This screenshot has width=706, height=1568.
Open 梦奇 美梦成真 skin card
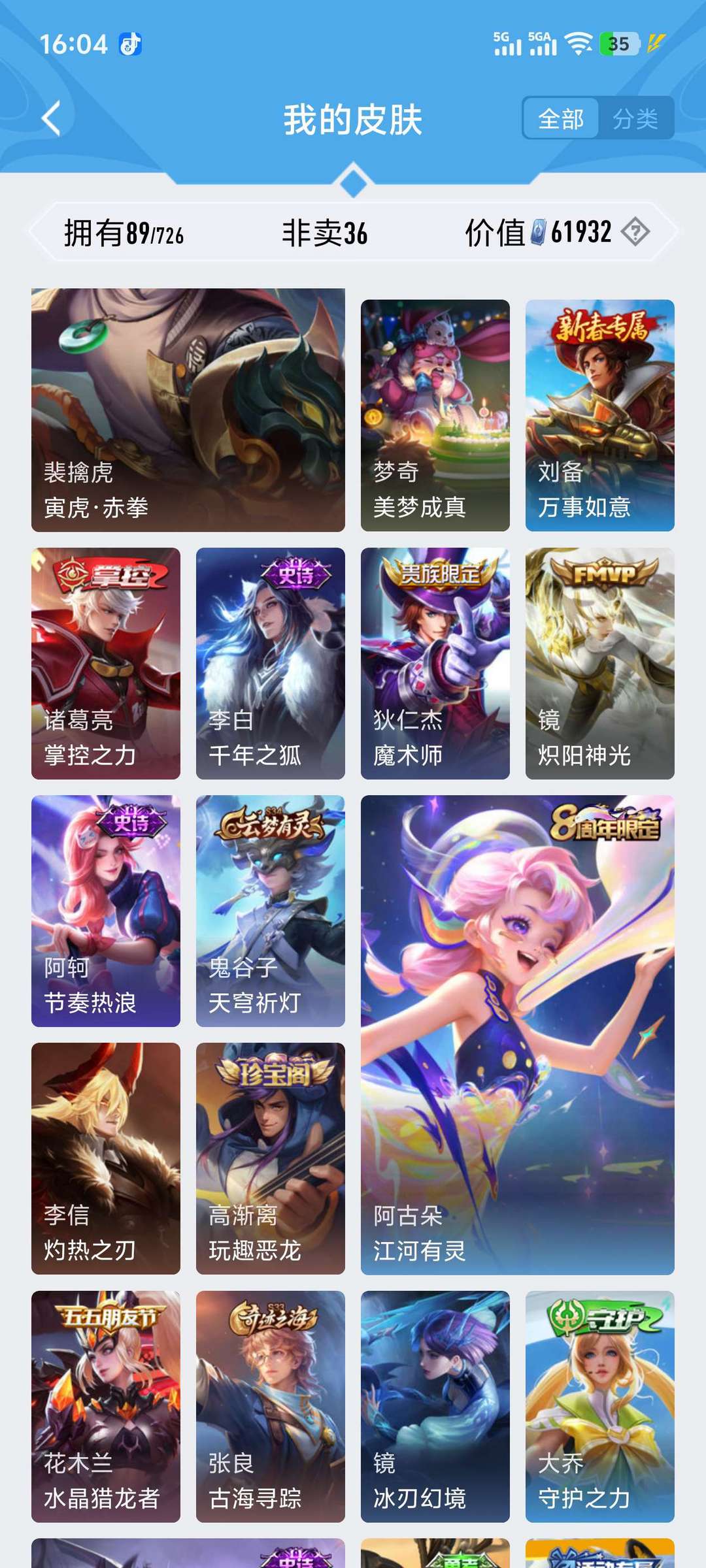click(x=435, y=415)
